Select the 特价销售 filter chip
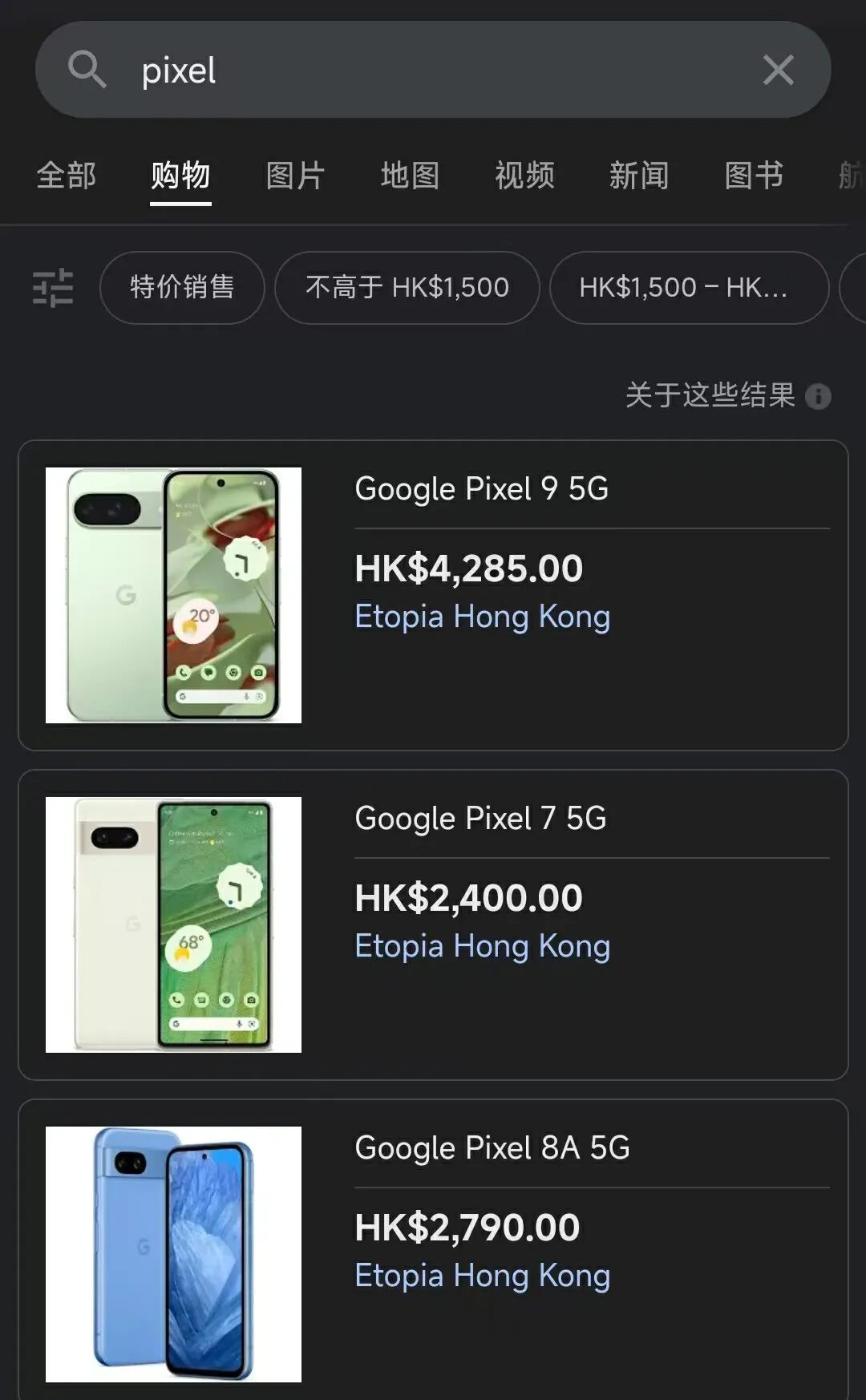This screenshot has width=866, height=1400. point(182,288)
